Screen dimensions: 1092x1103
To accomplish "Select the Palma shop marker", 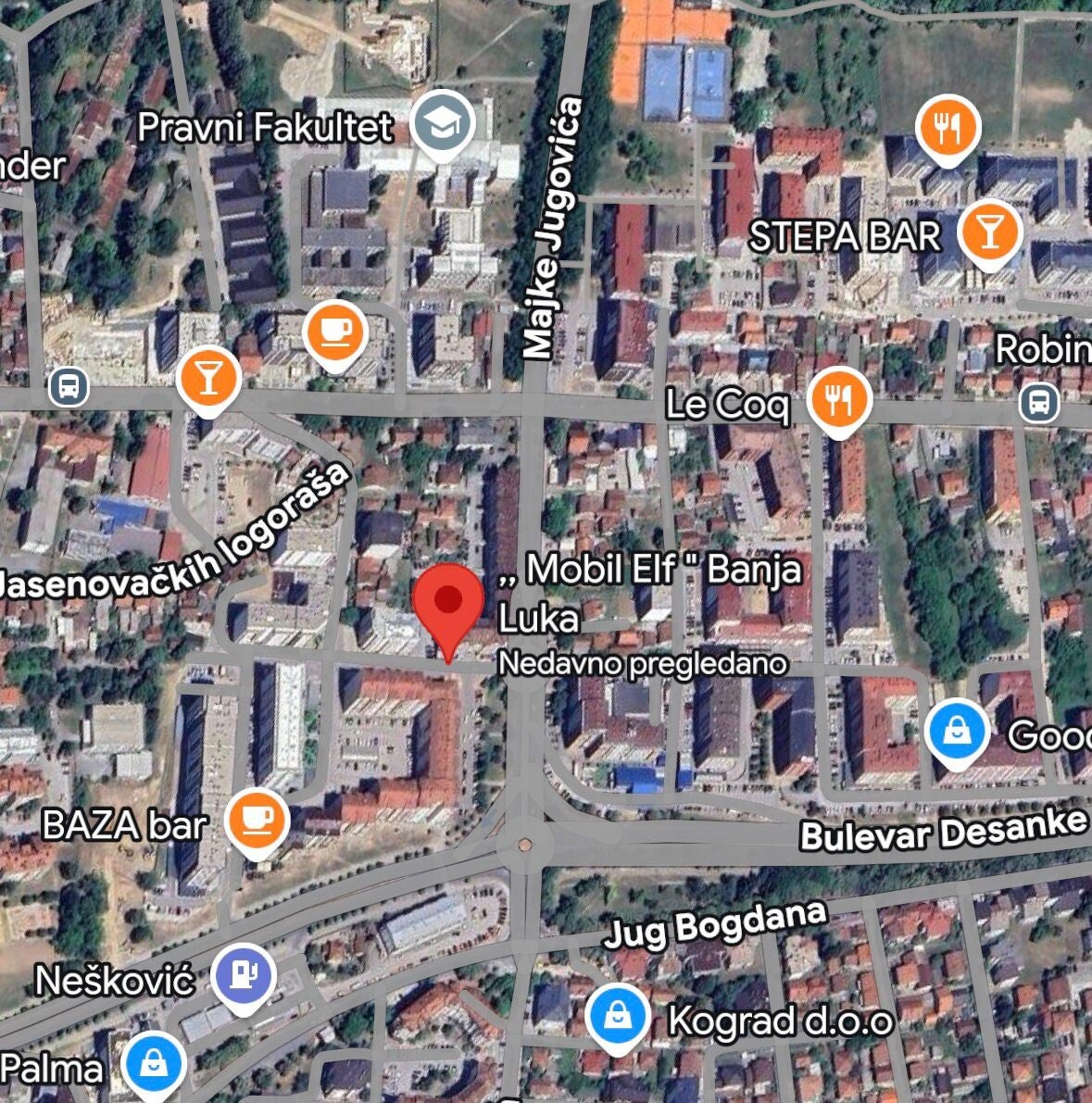I will pos(154,1064).
